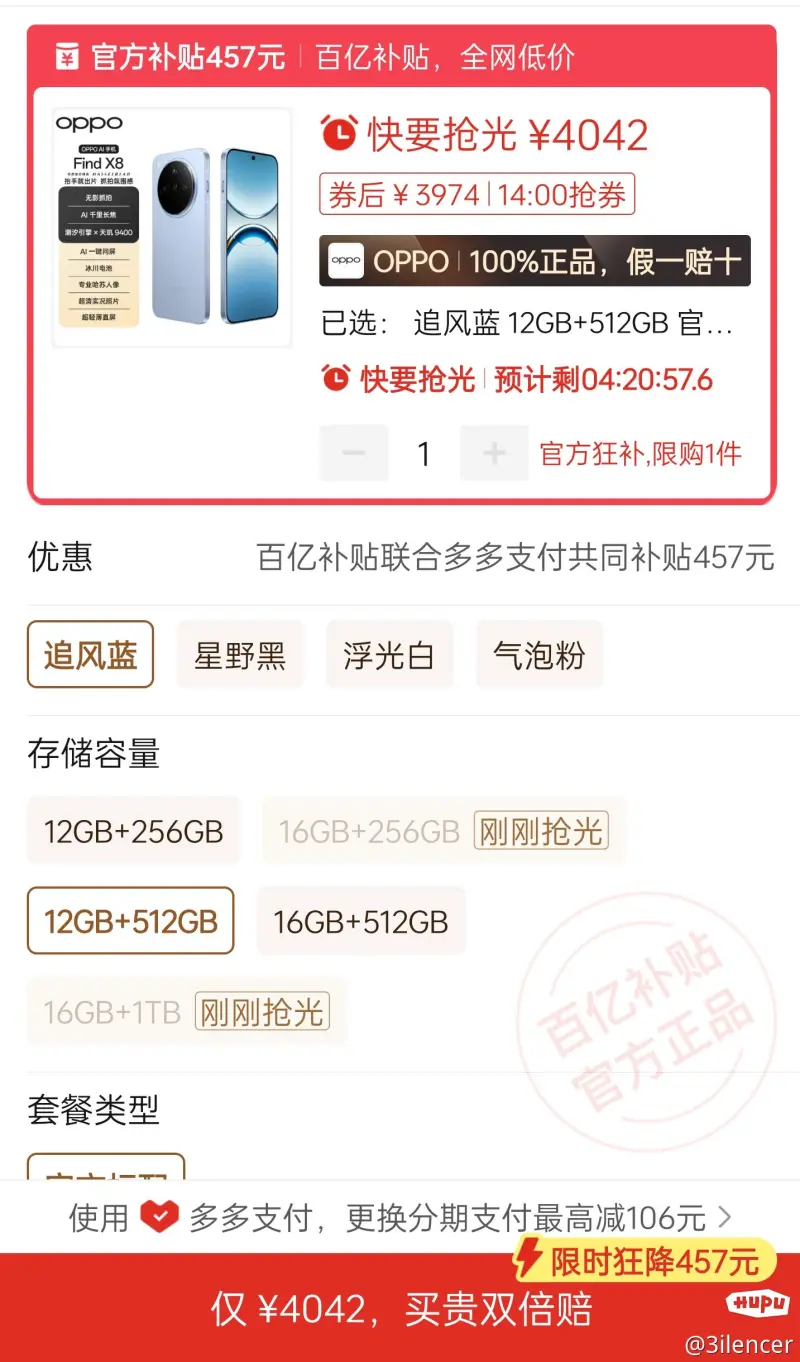Select the 追风蓝 color option
The height and width of the screenshot is (1362, 800).
[90, 655]
